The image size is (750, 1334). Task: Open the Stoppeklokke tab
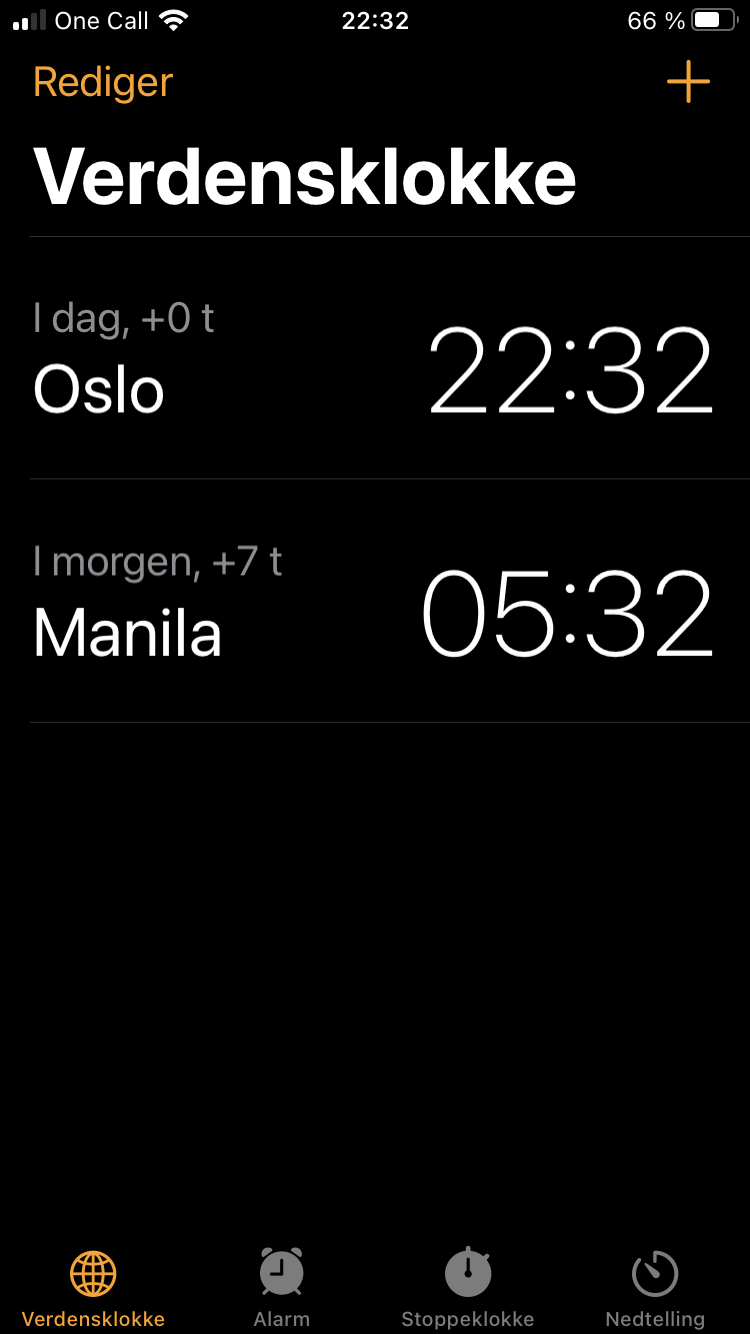468,1289
